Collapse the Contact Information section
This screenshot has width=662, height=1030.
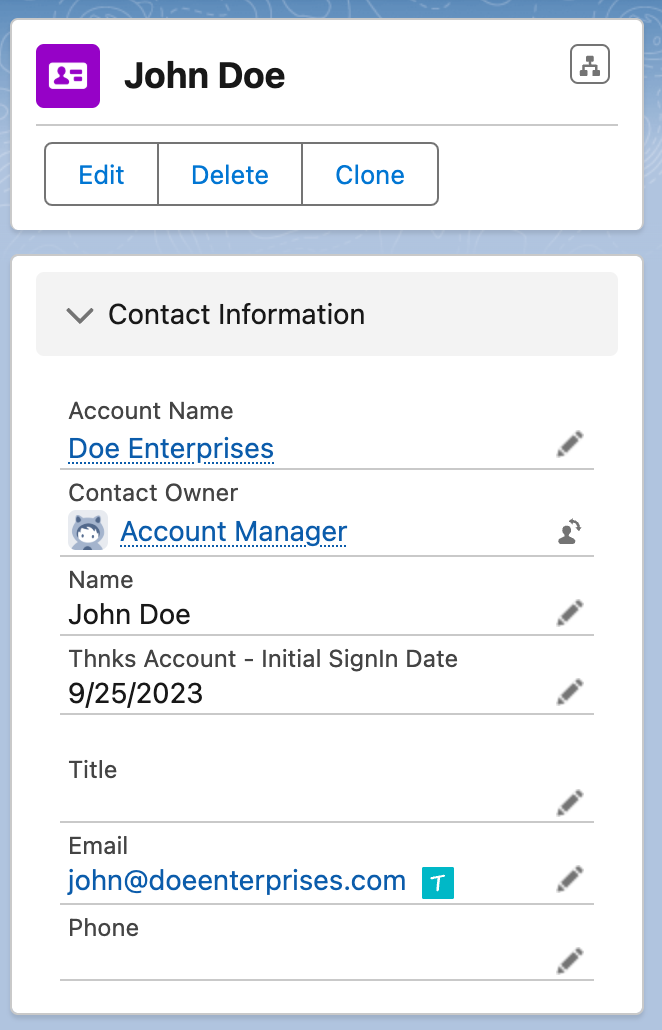coord(79,315)
